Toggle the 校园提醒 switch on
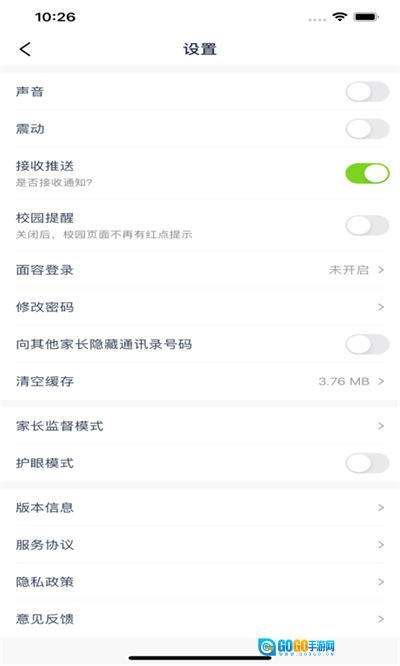Screen dimensions: 400x666 367,226
